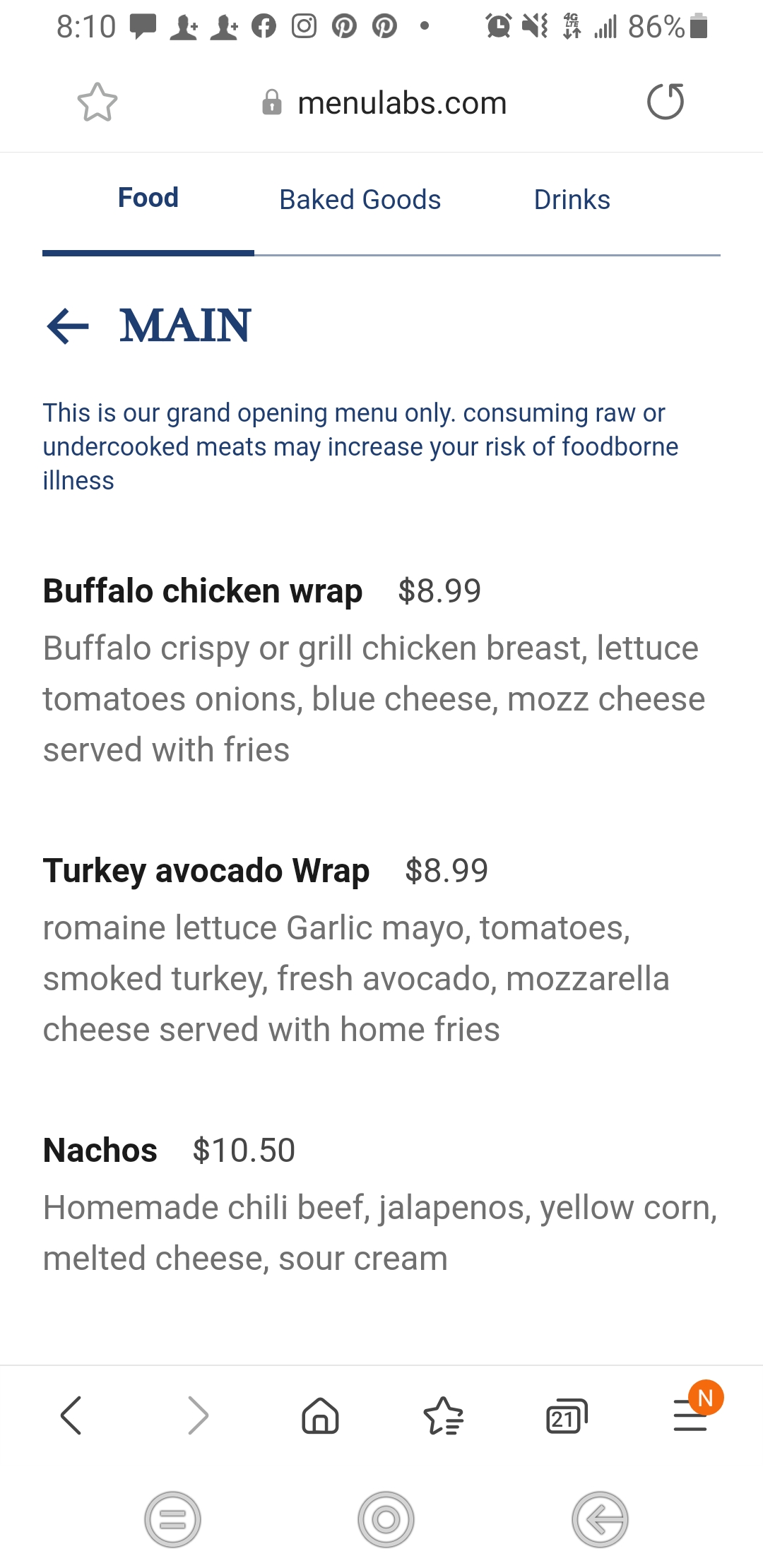Reload the current page
This screenshot has height=1568, width=763.
pyautogui.click(x=666, y=102)
